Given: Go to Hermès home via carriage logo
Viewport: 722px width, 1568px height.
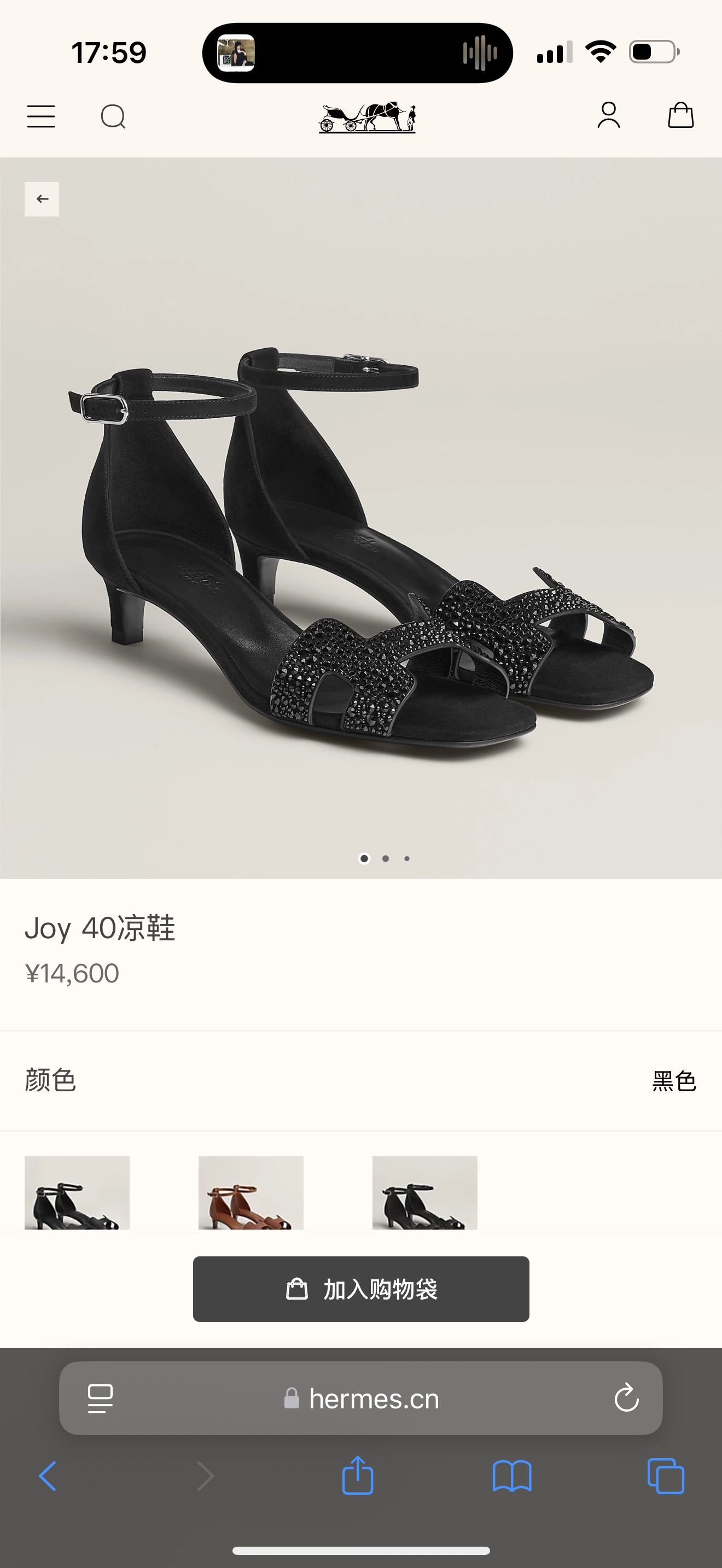Looking at the screenshot, I should click(367, 117).
